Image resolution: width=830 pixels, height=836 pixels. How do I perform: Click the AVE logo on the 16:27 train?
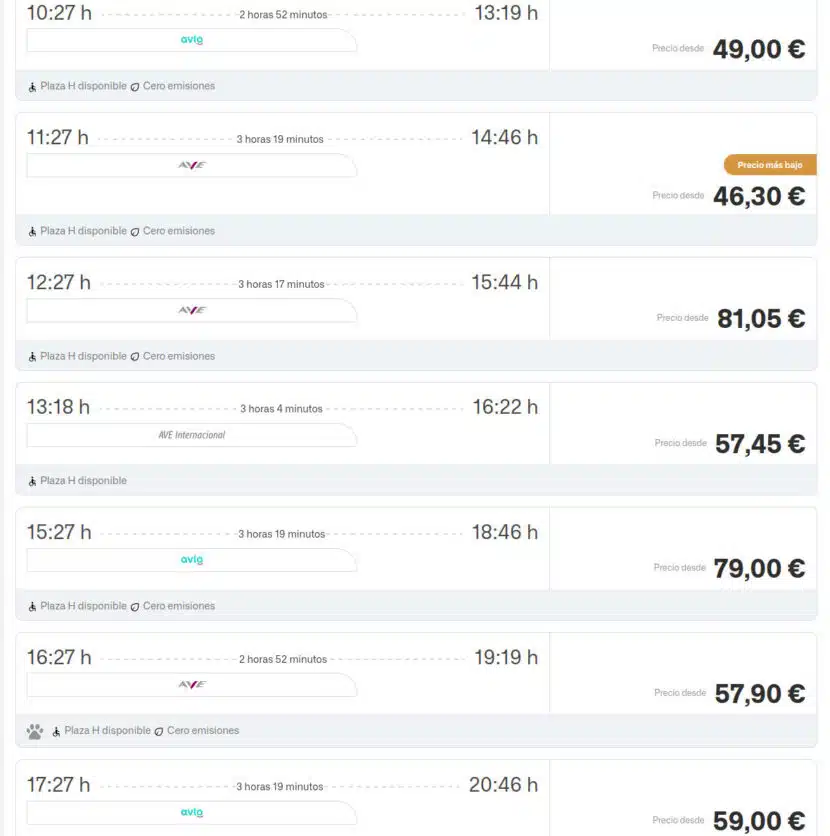(x=190, y=685)
